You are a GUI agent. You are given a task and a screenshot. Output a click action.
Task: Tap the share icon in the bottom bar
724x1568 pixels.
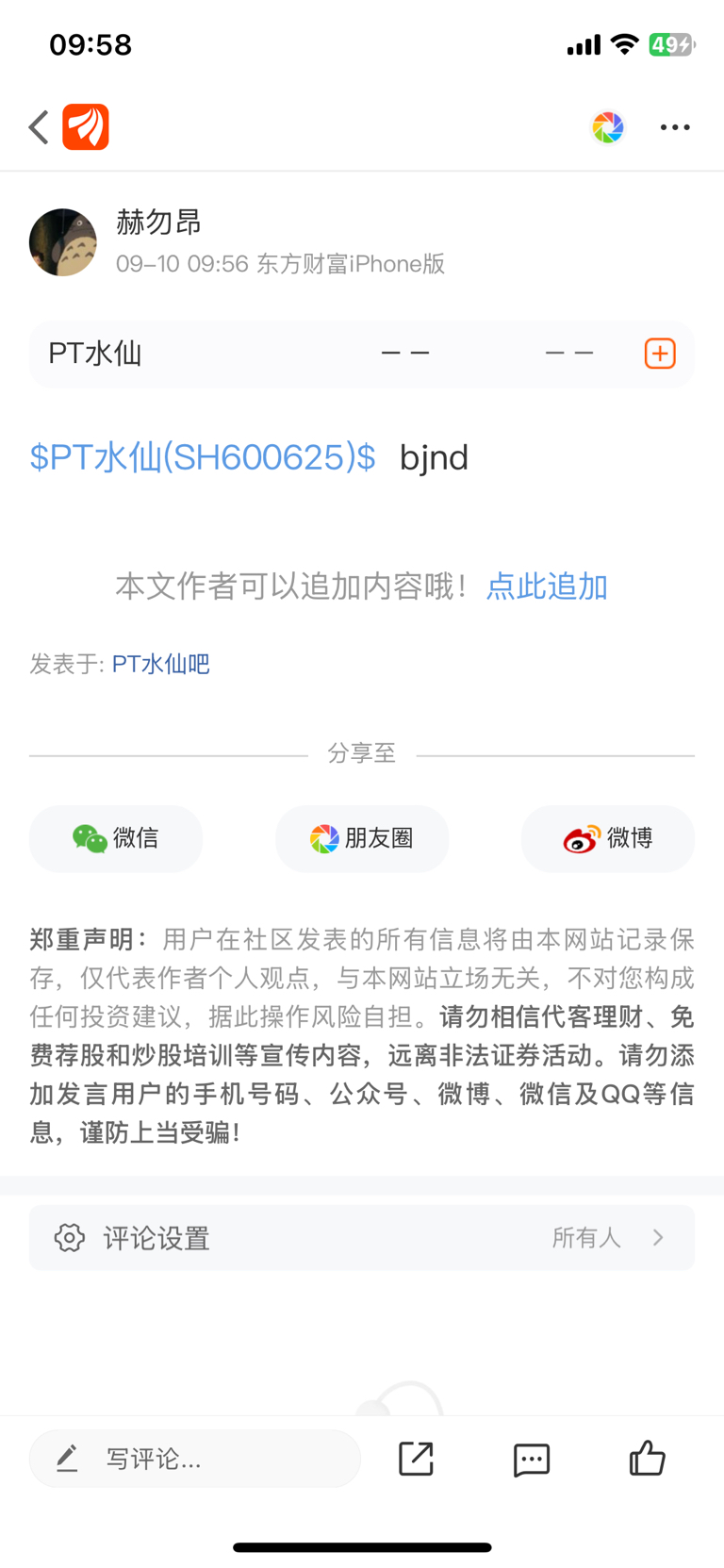(416, 1459)
